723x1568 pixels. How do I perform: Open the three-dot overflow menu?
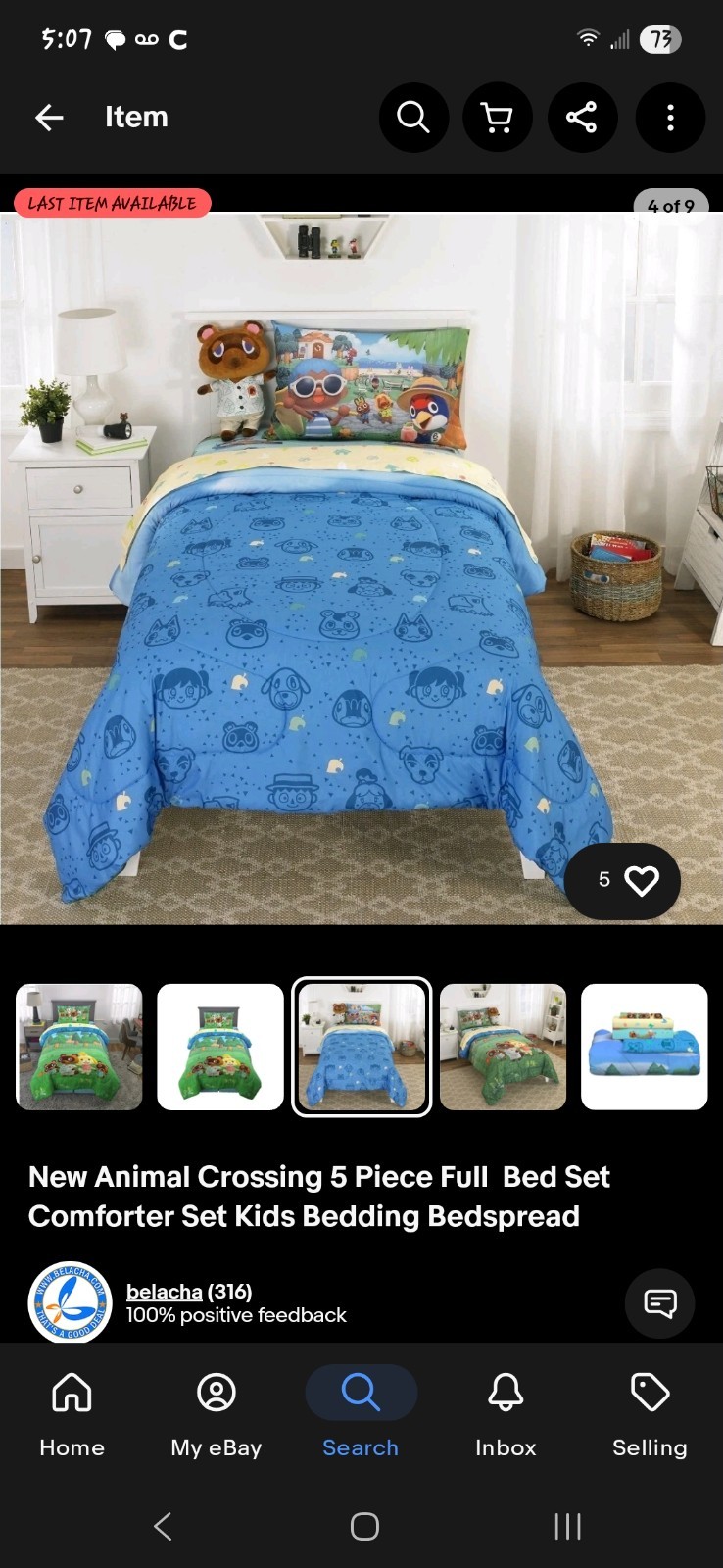[670, 118]
